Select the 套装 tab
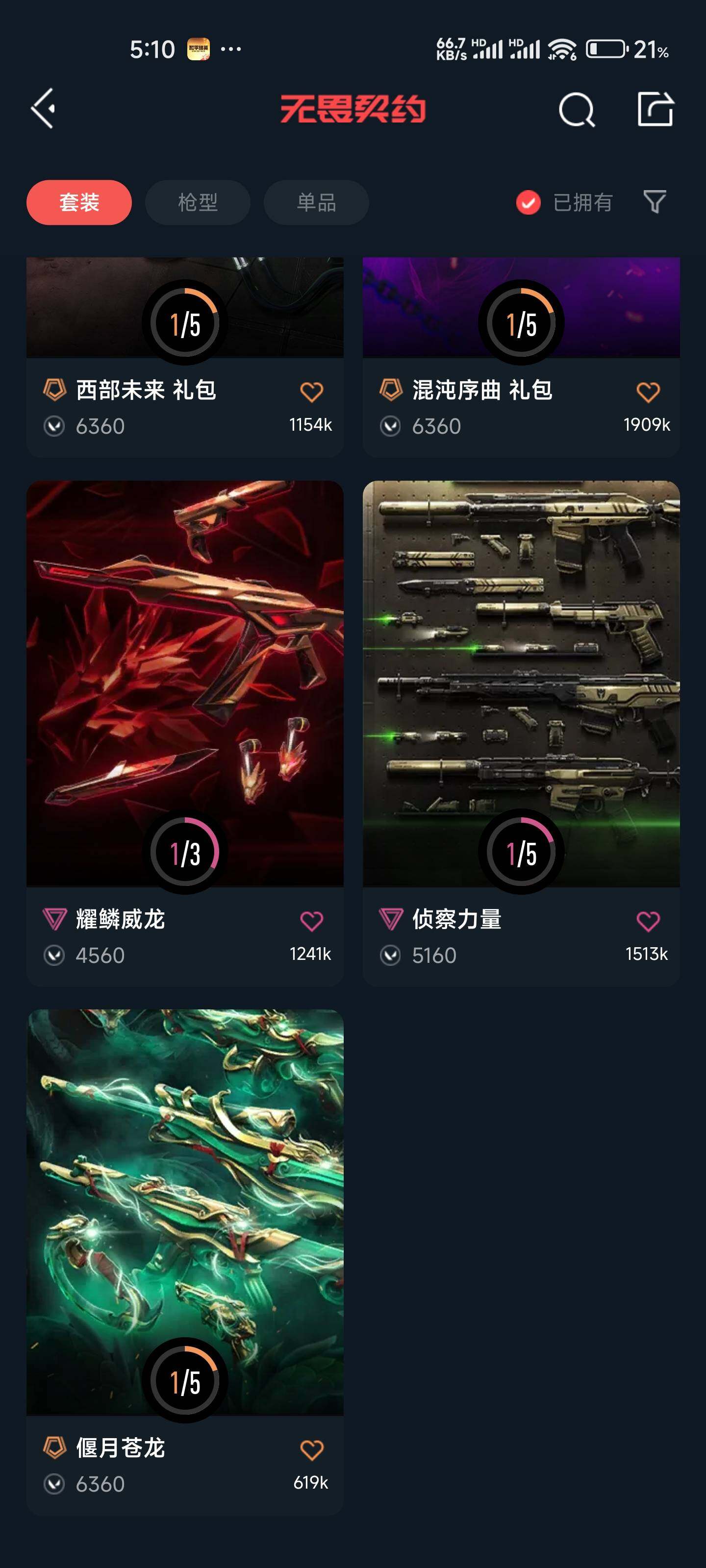The width and height of the screenshot is (706, 1568). [x=79, y=202]
